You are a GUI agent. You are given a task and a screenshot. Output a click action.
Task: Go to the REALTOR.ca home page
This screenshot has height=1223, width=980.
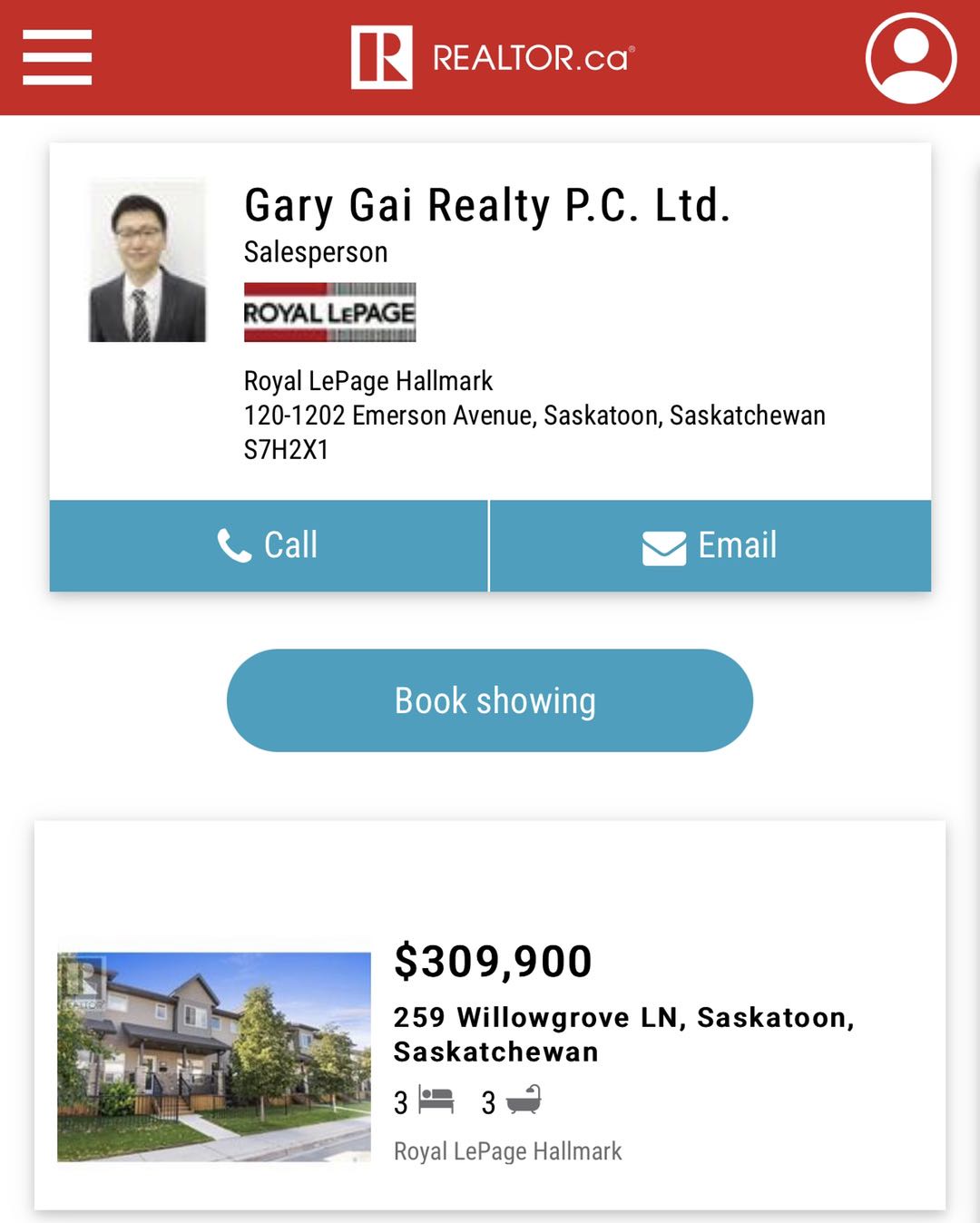(493, 58)
